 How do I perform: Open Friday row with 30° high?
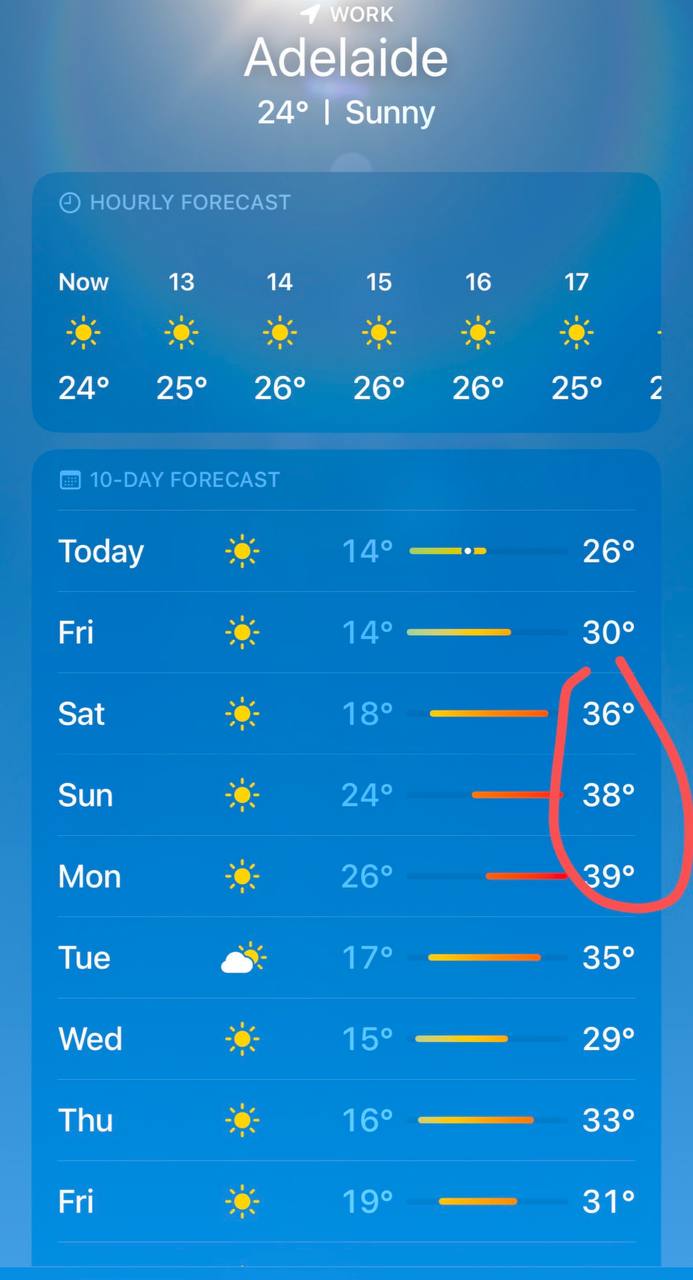pyautogui.click(x=346, y=632)
